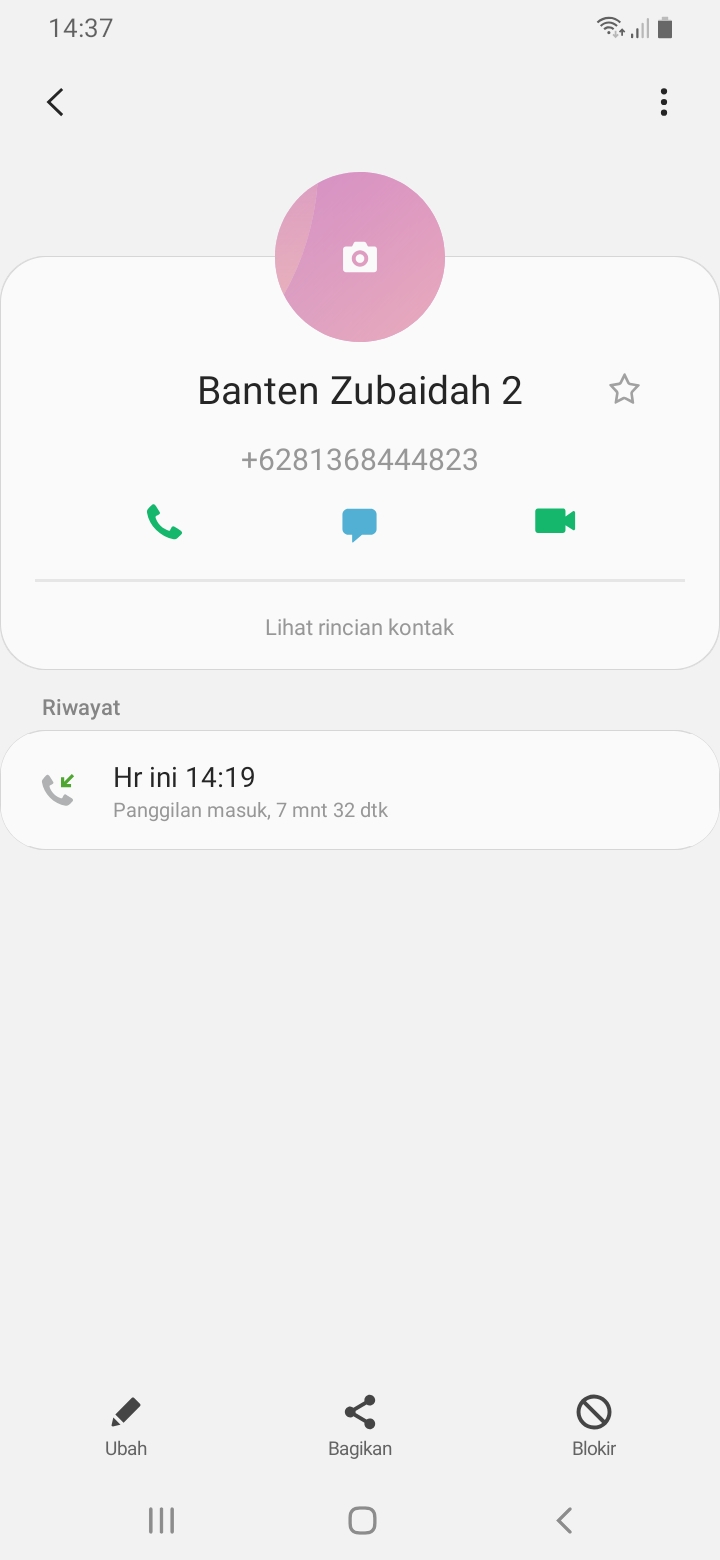Mark the contact as favorite with the star
The image size is (720, 1560).
pos(624,389)
